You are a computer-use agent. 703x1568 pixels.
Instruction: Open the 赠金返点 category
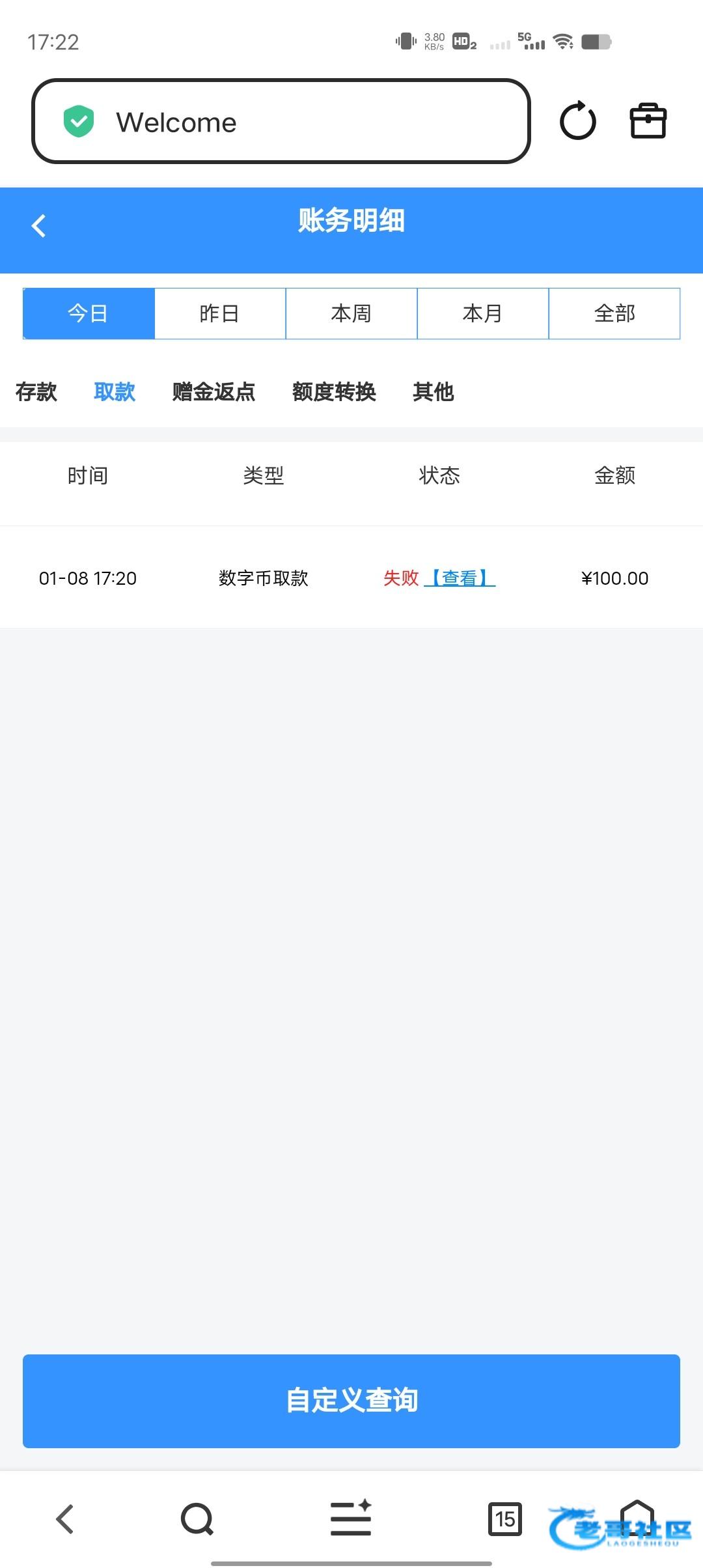pos(214,392)
